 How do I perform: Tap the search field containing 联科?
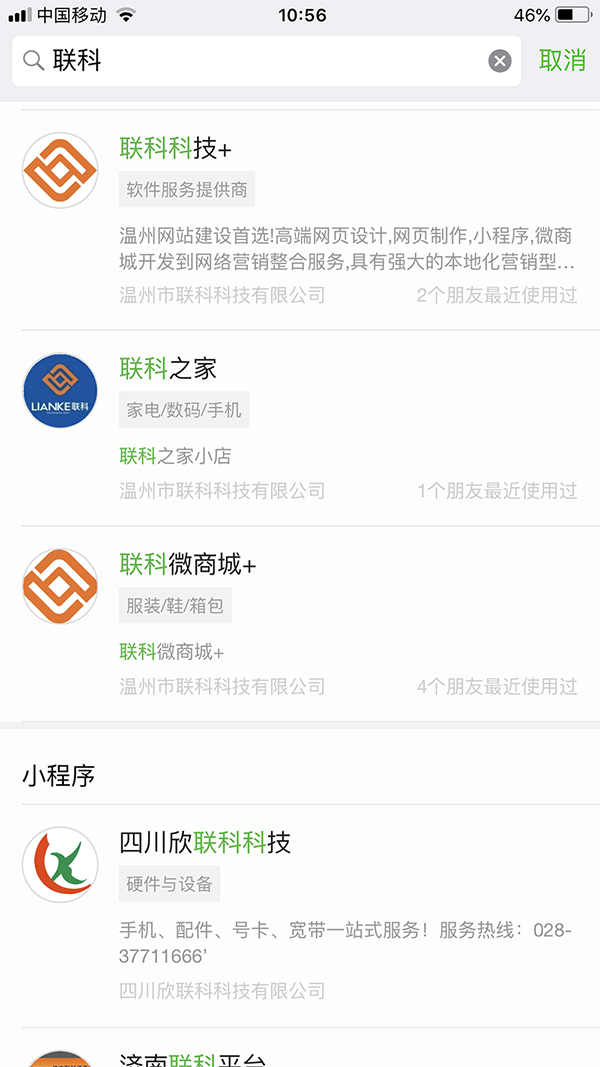click(x=250, y=61)
